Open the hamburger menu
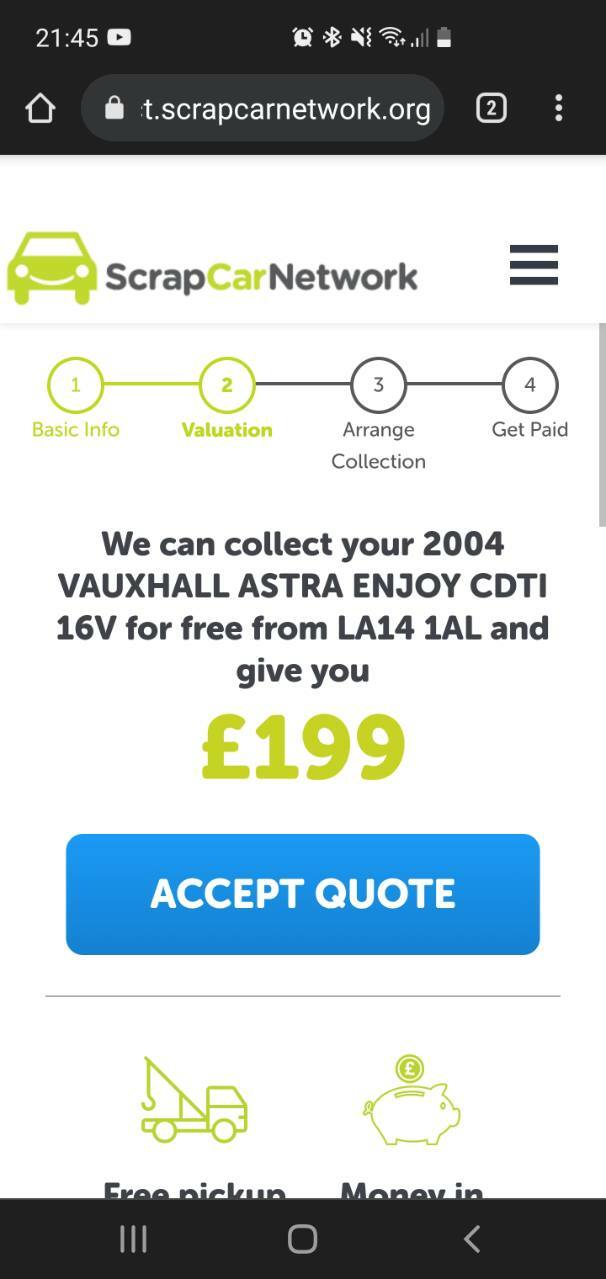The image size is (606, 1279). click(x=533, y=265)
